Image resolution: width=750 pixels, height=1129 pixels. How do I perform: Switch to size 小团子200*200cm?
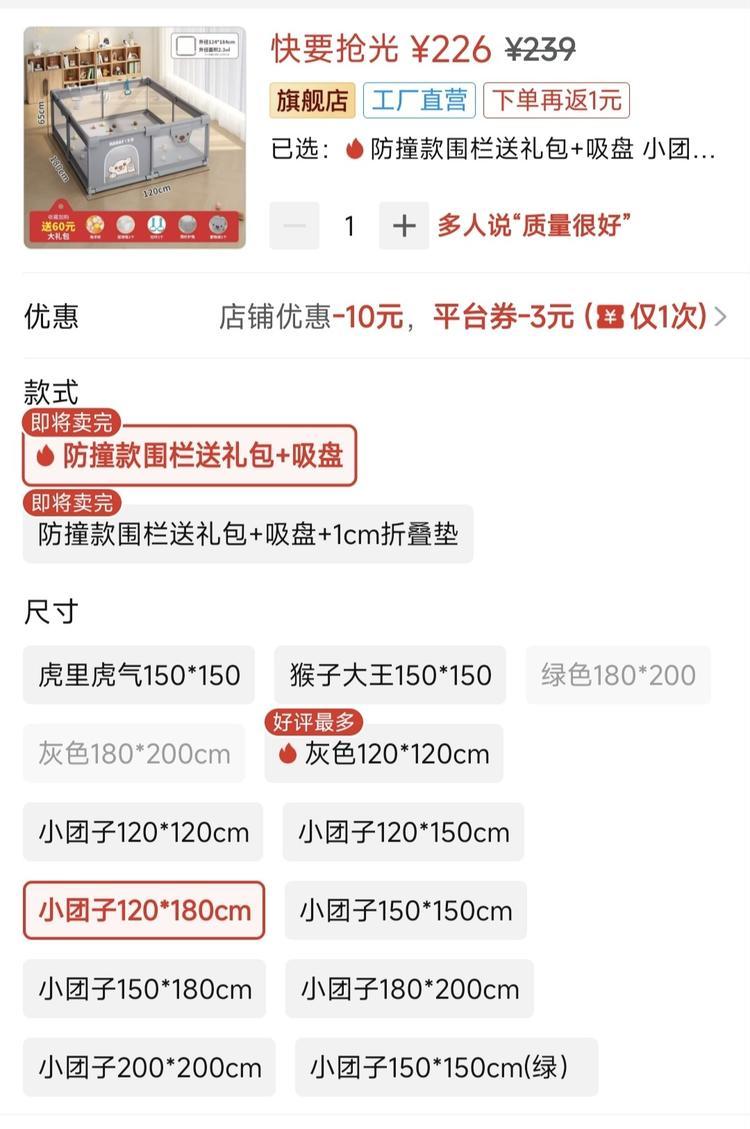149,1067
